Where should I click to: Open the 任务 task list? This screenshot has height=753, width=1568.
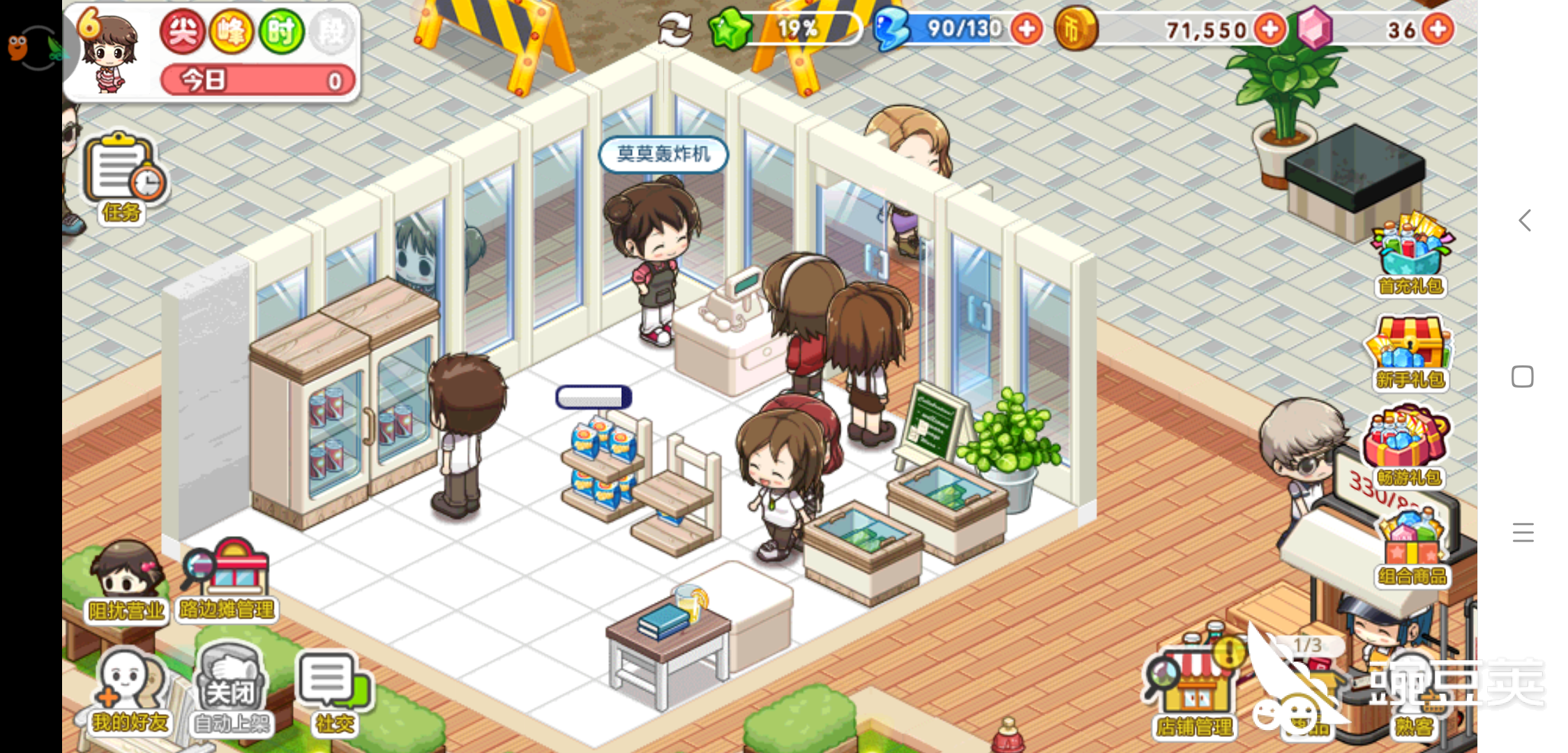coord(123,178)
